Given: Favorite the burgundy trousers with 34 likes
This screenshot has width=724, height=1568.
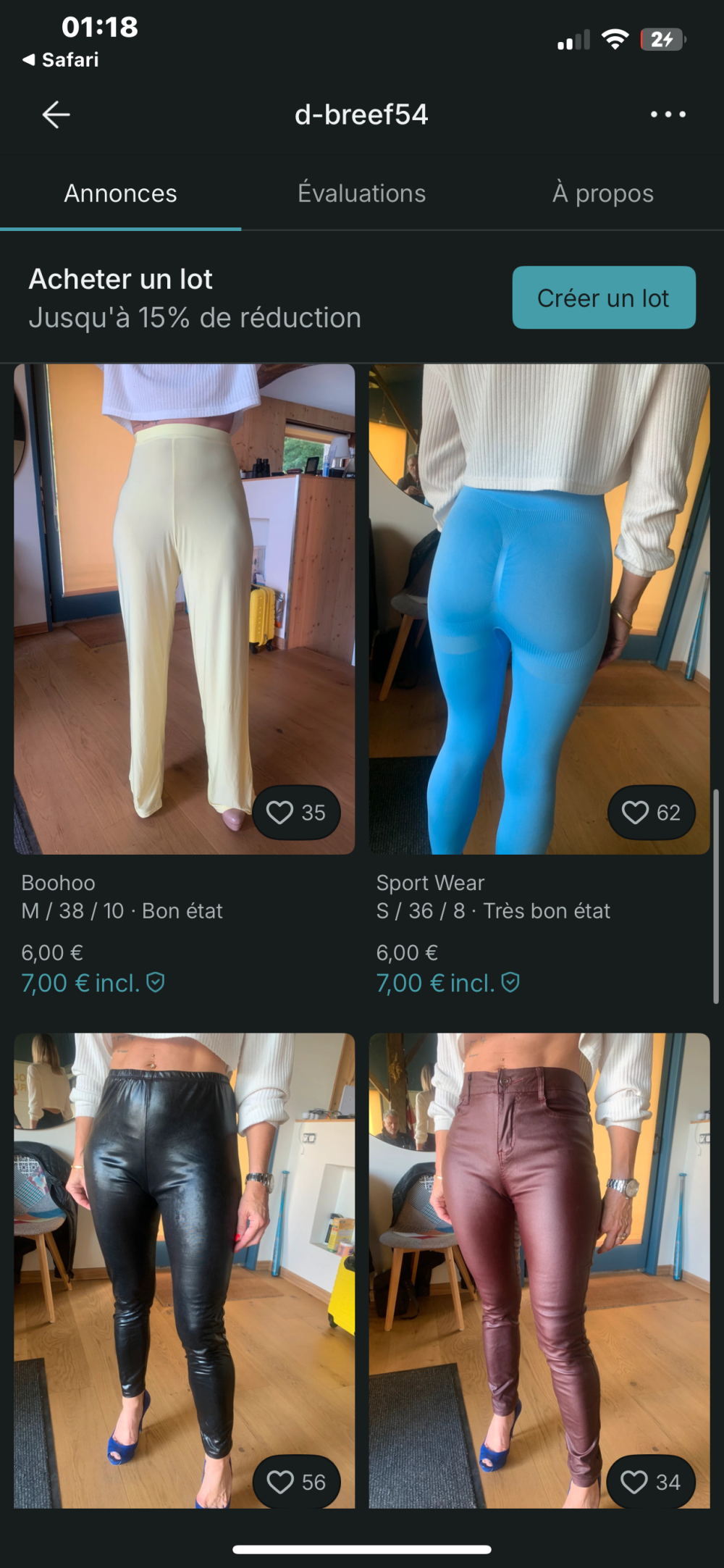Looking at the screenshot, I should (x=650, y=1482).
